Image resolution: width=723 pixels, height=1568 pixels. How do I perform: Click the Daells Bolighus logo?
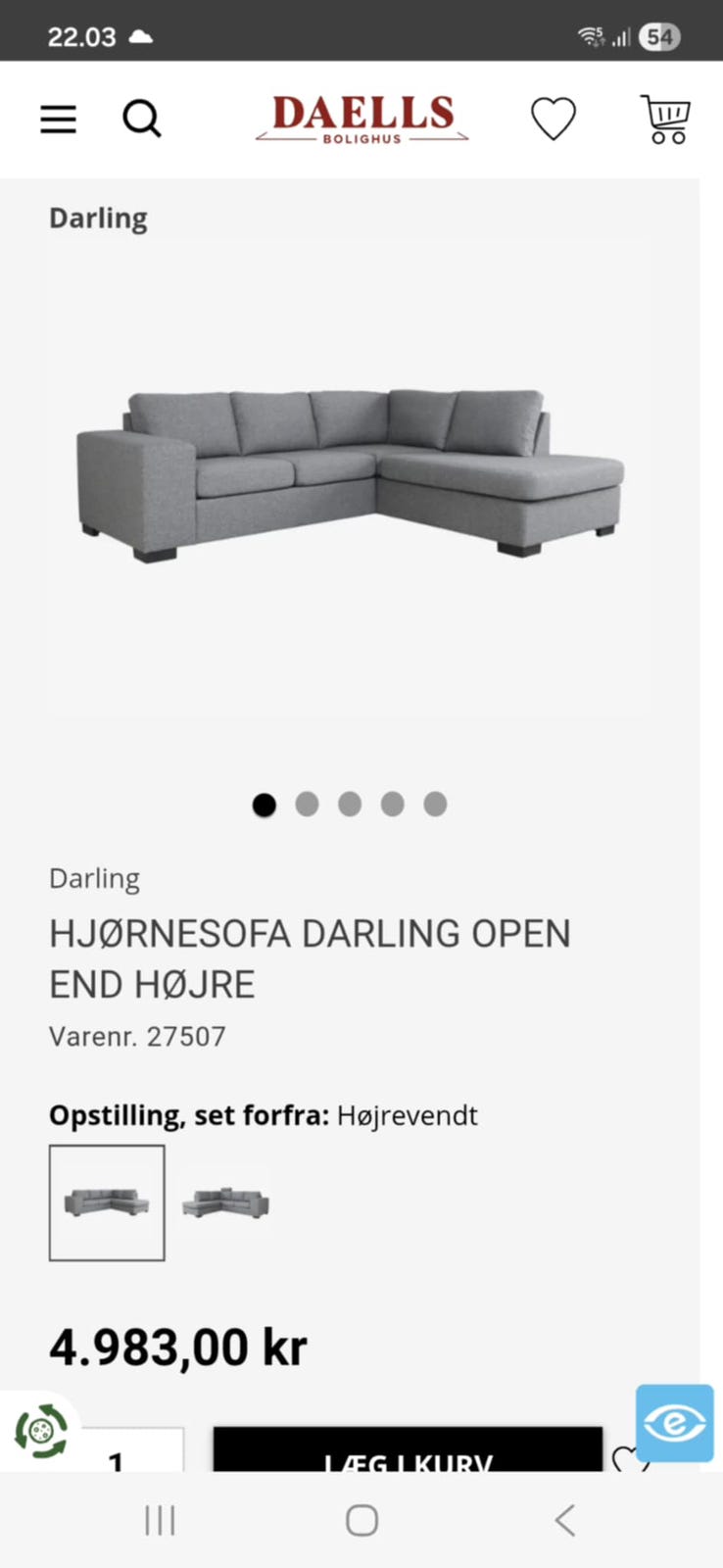[x=361, y=119]
